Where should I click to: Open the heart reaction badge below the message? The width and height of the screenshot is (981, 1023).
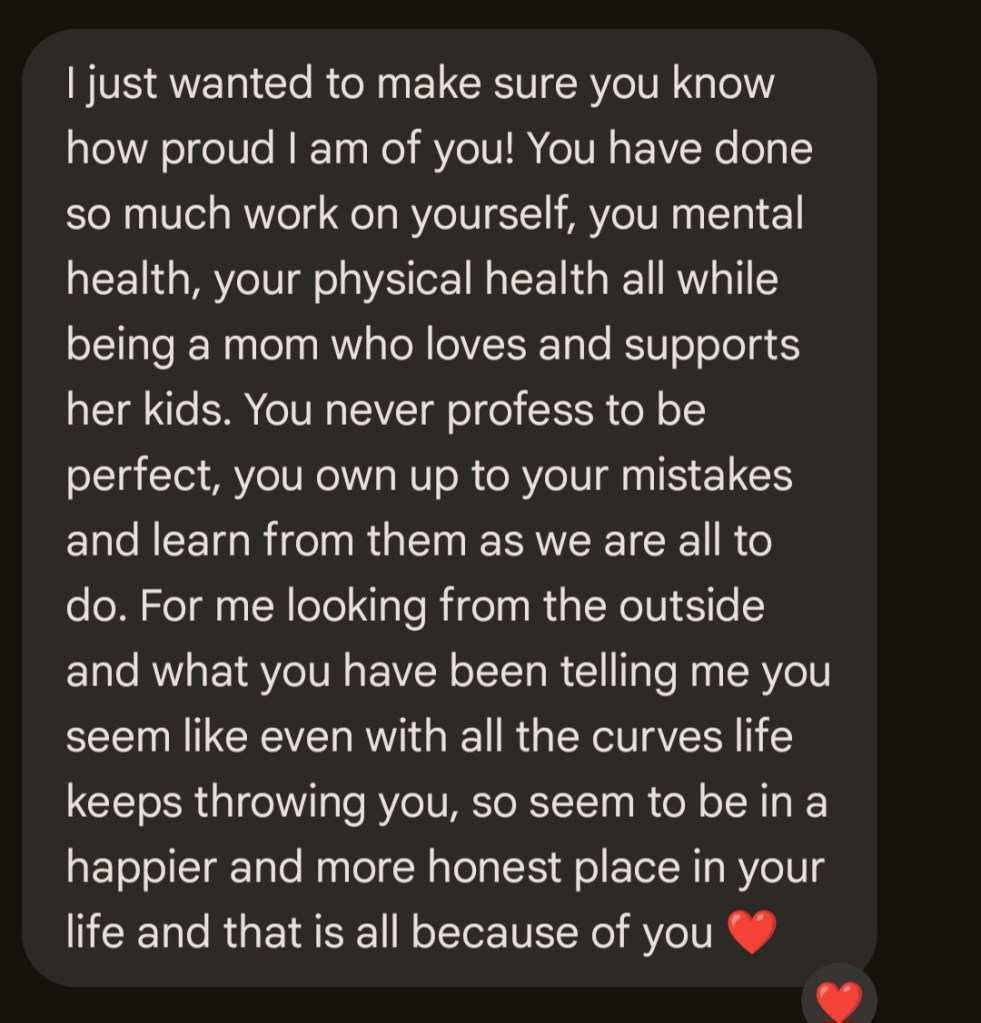[x=838, y=999]
